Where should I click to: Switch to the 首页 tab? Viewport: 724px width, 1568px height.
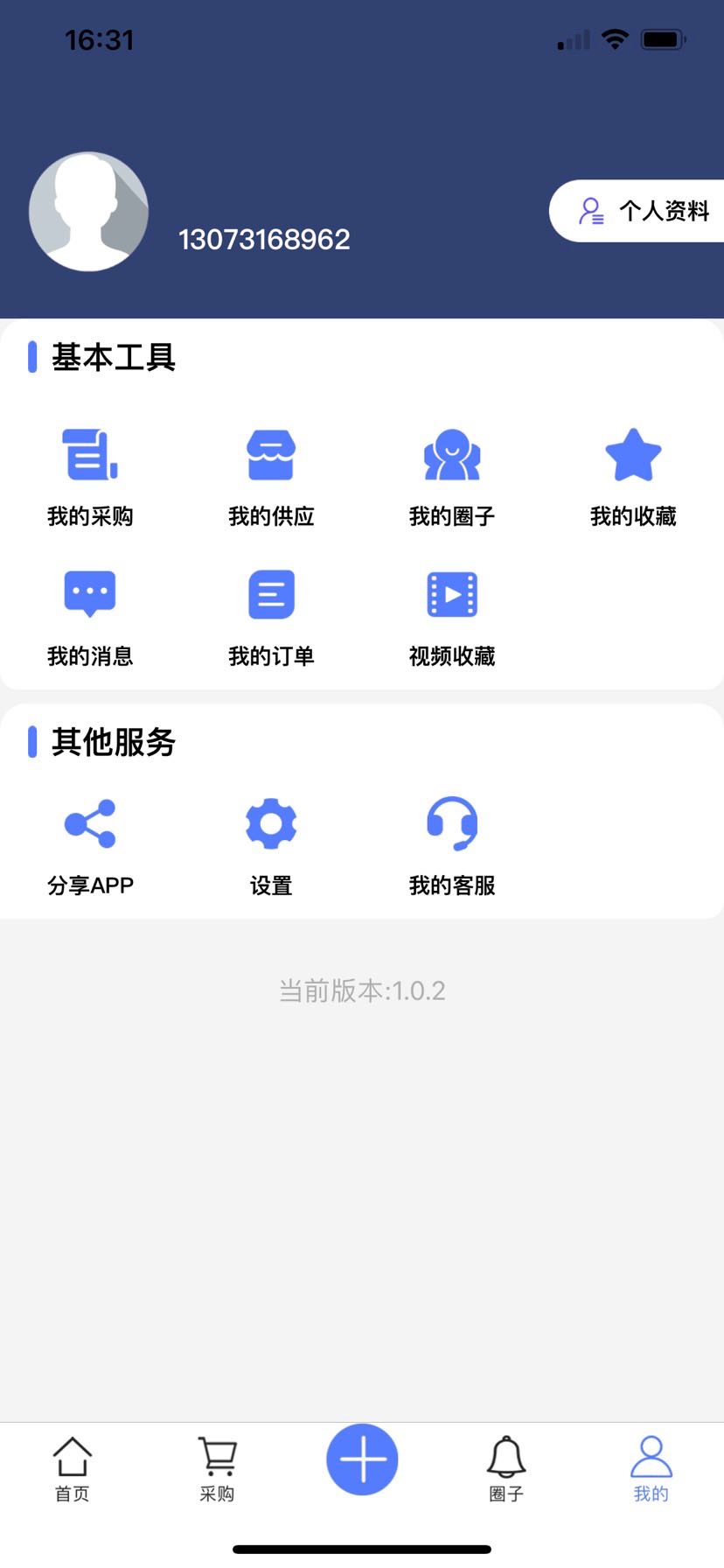(x=72, y=1468)
